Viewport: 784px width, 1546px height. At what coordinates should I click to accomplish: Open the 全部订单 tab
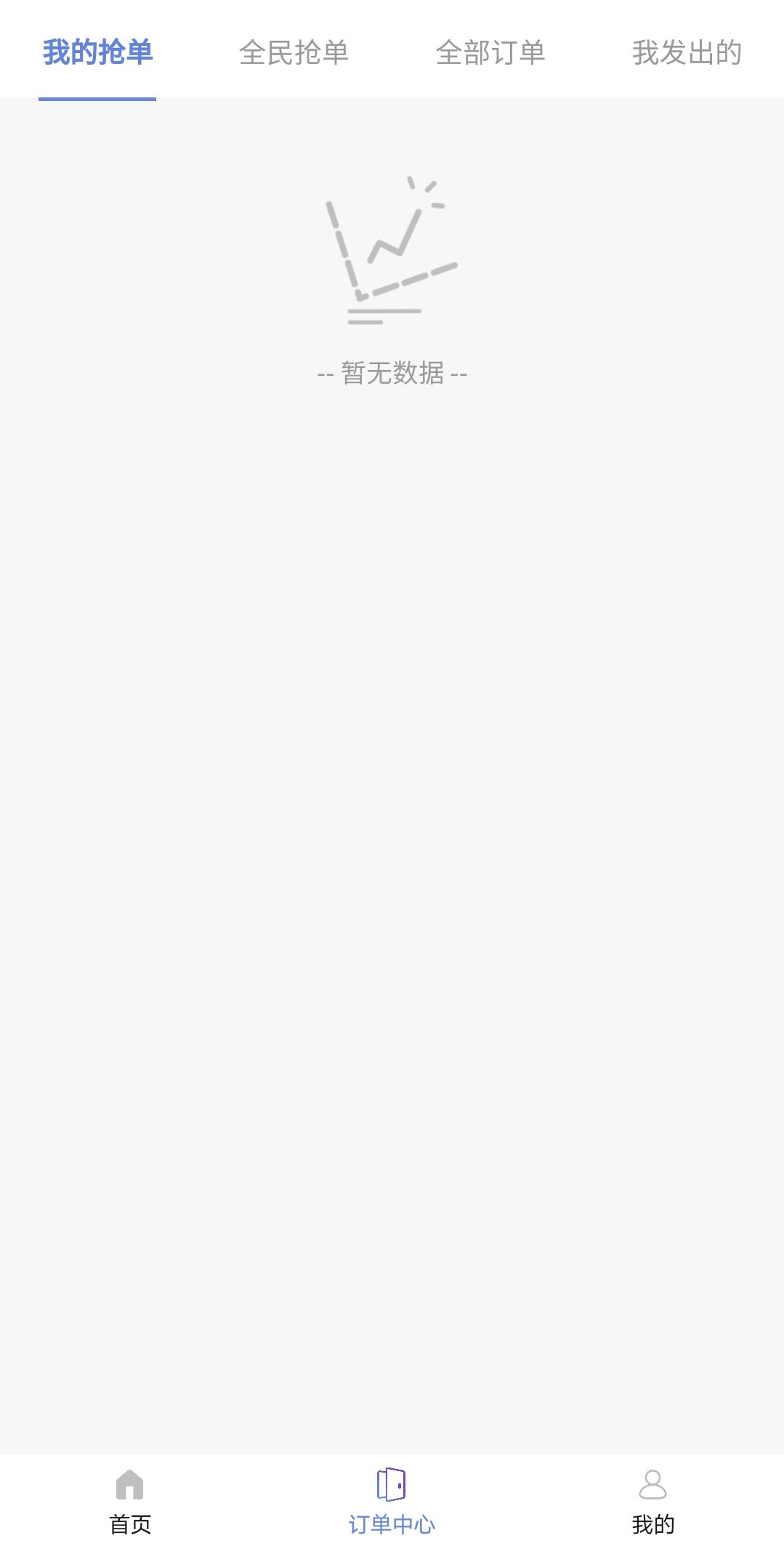pyautogui.click(x=490, y=52)
